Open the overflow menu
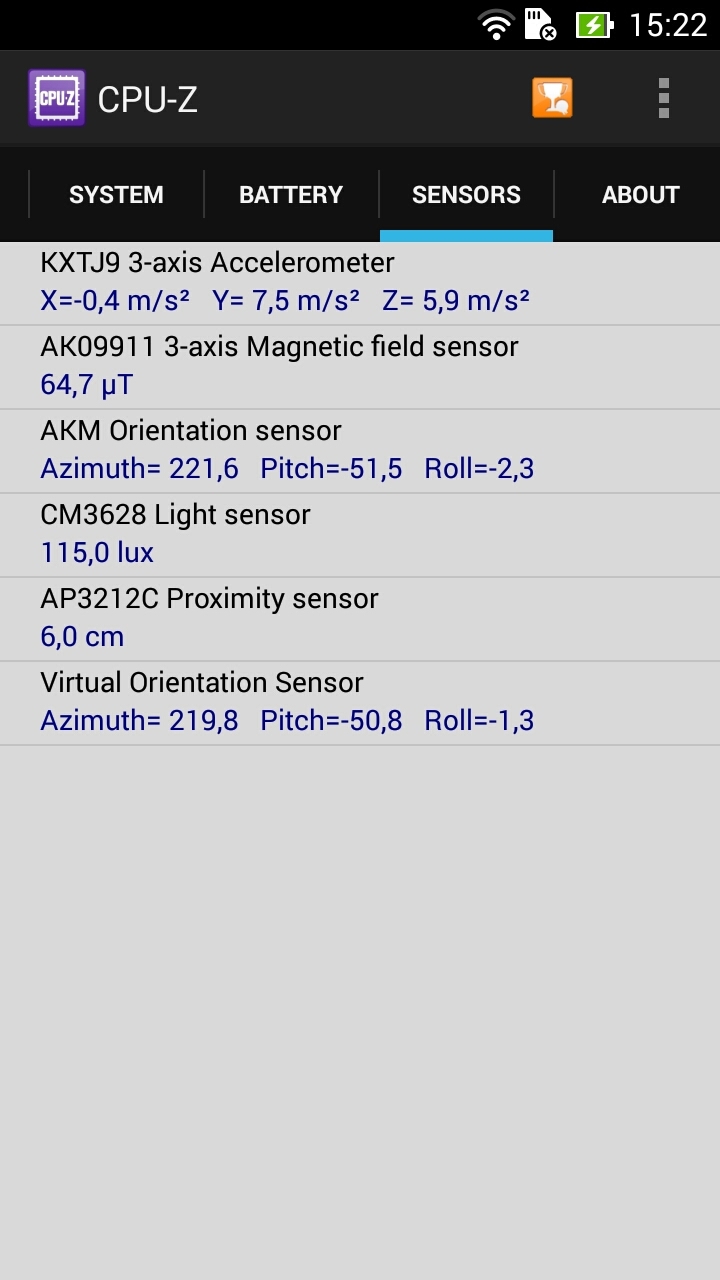The height and width of the screenshot is (1280, 720). [663, 98]
